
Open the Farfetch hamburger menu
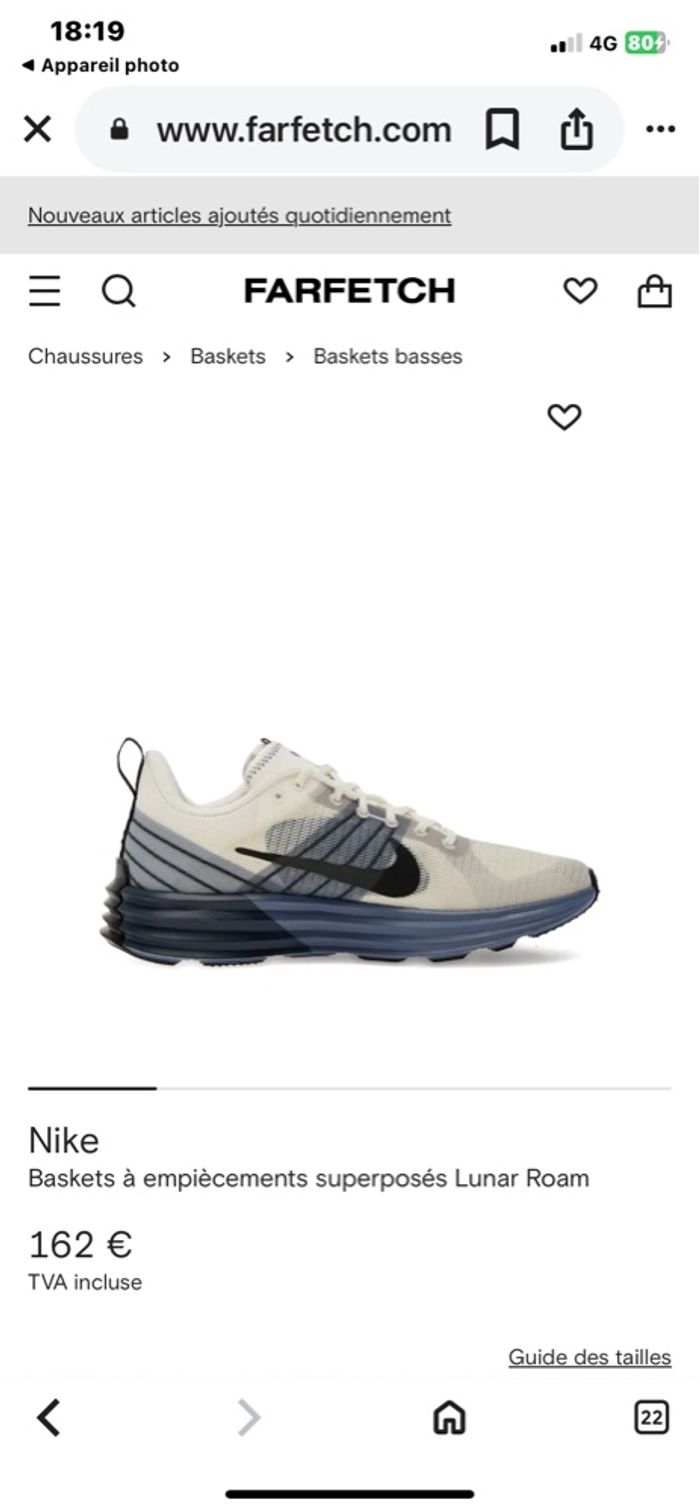pos(44,291)
